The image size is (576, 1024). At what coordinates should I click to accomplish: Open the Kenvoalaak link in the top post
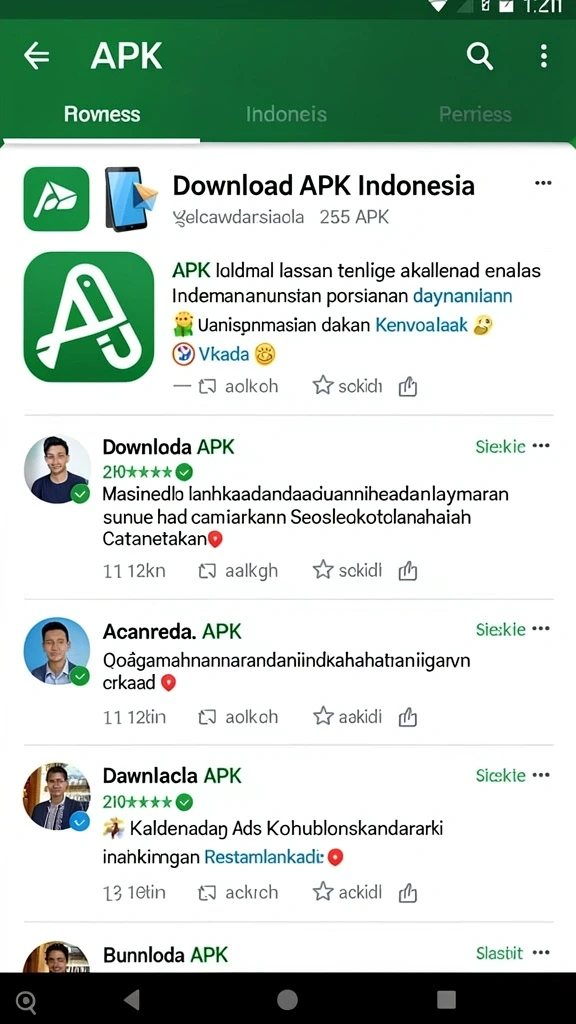click(x=421, y=325)
